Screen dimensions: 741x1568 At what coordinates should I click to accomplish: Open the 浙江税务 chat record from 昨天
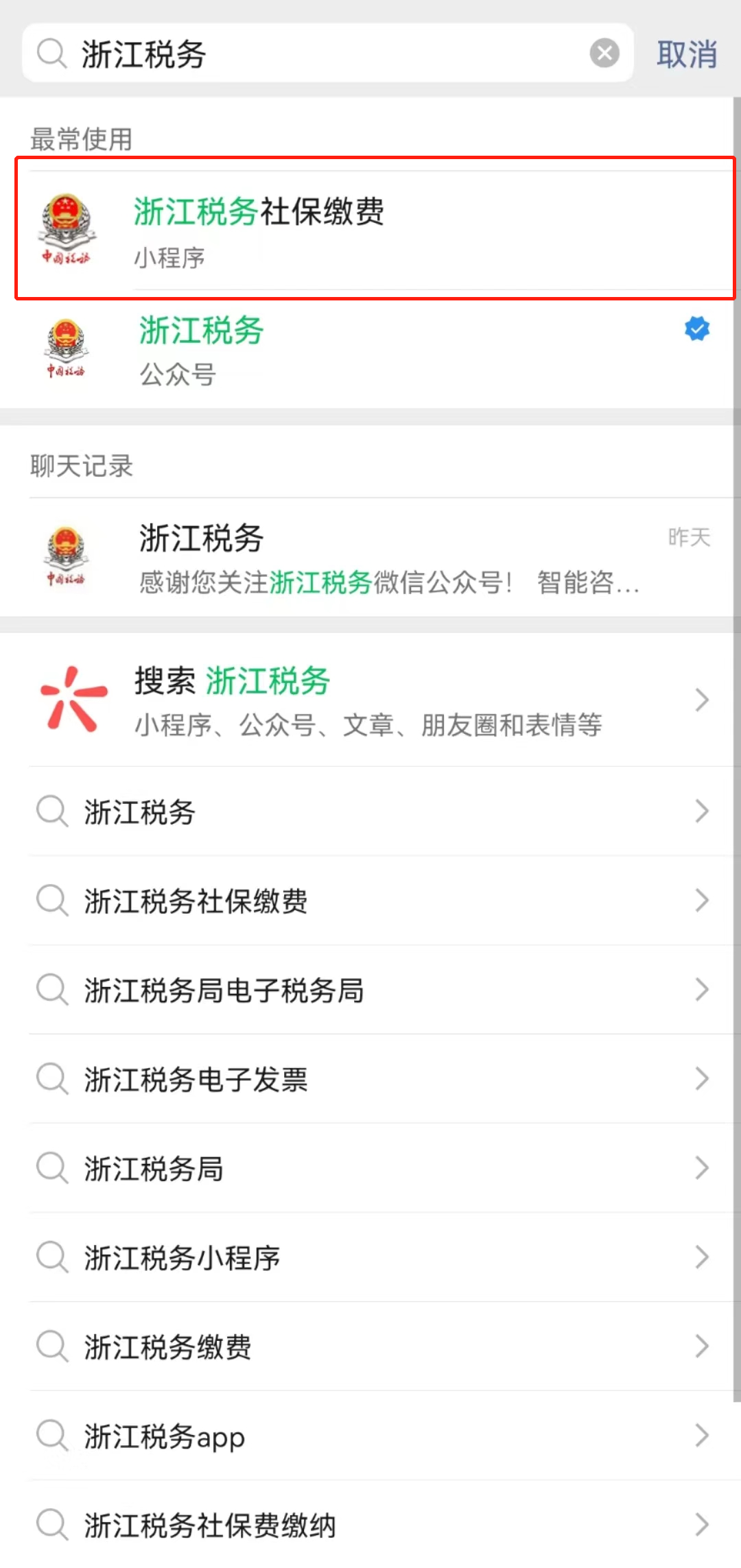tap(370, 557)
